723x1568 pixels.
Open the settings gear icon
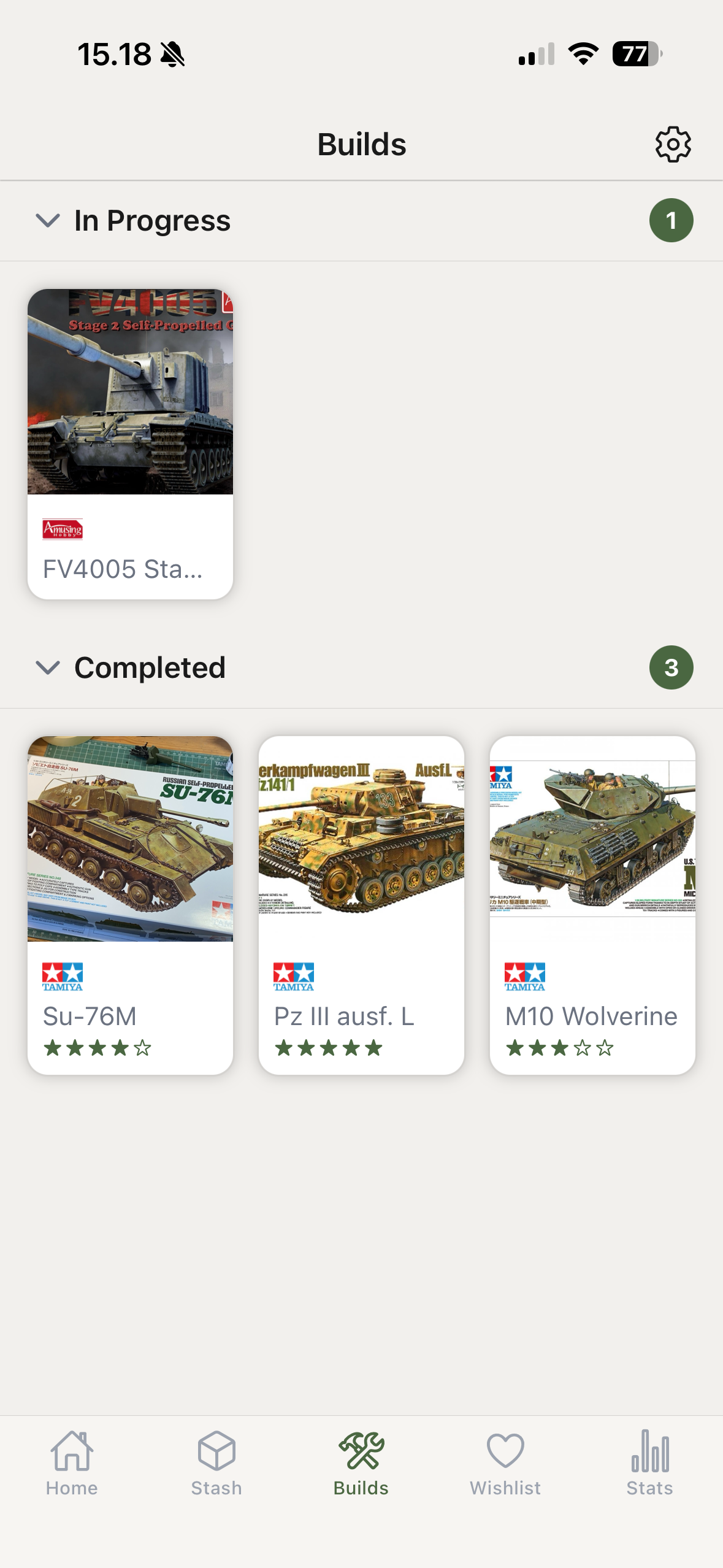(x=673, y=145)
